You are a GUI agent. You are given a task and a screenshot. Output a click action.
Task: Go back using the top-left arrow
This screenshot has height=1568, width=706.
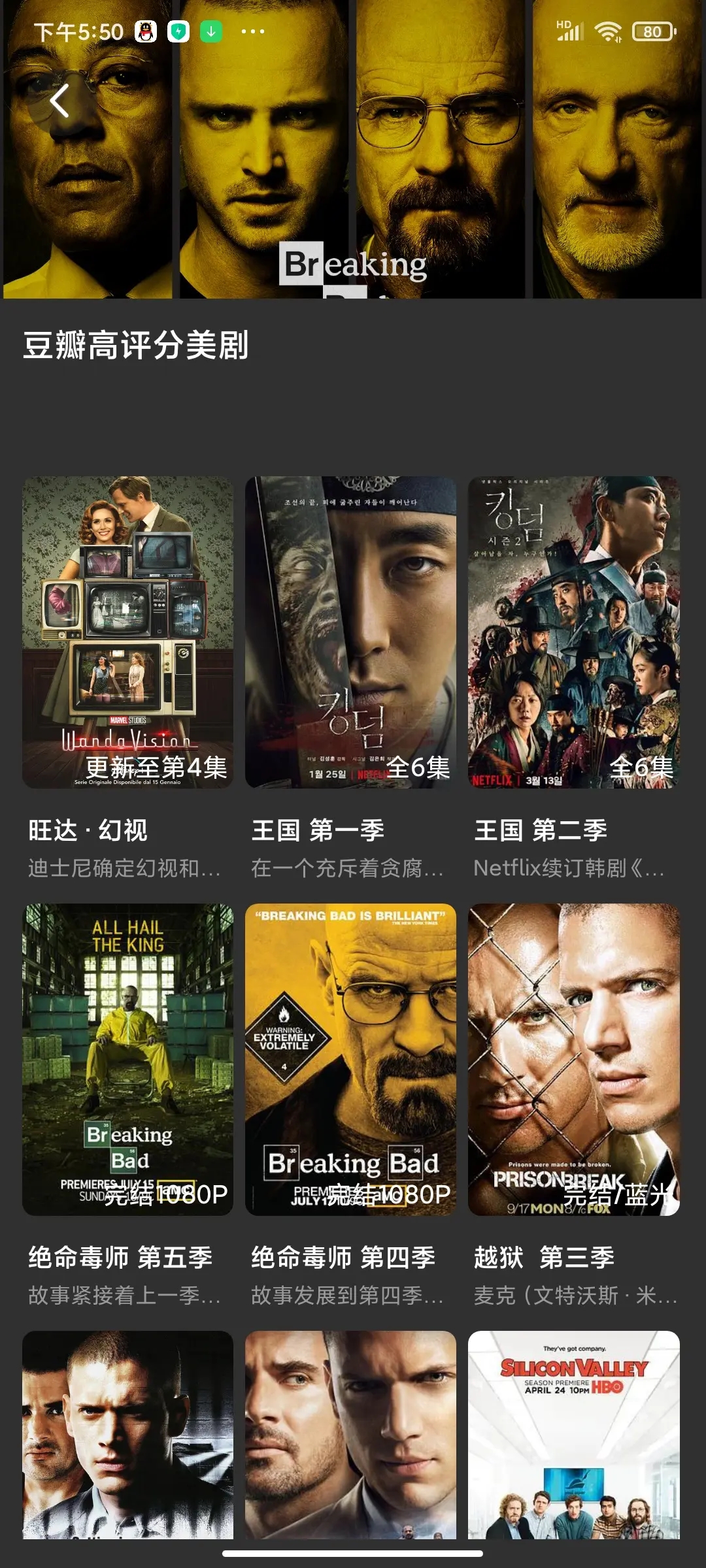coord(59,101)
